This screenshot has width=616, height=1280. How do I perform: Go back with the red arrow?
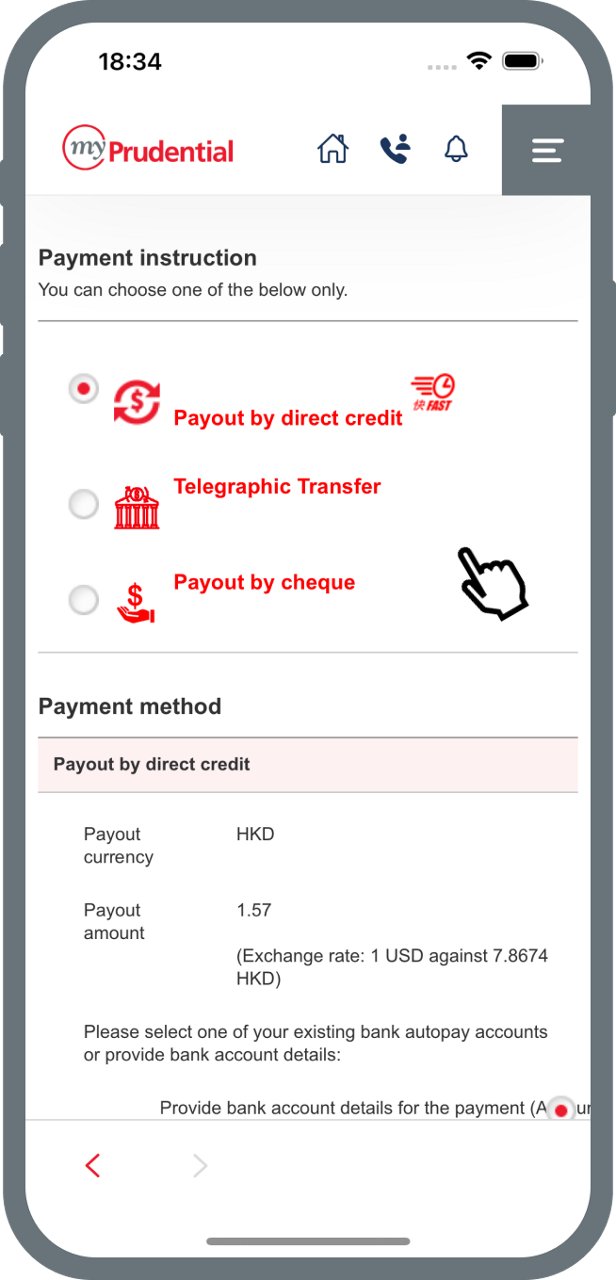pos(93,1165)
